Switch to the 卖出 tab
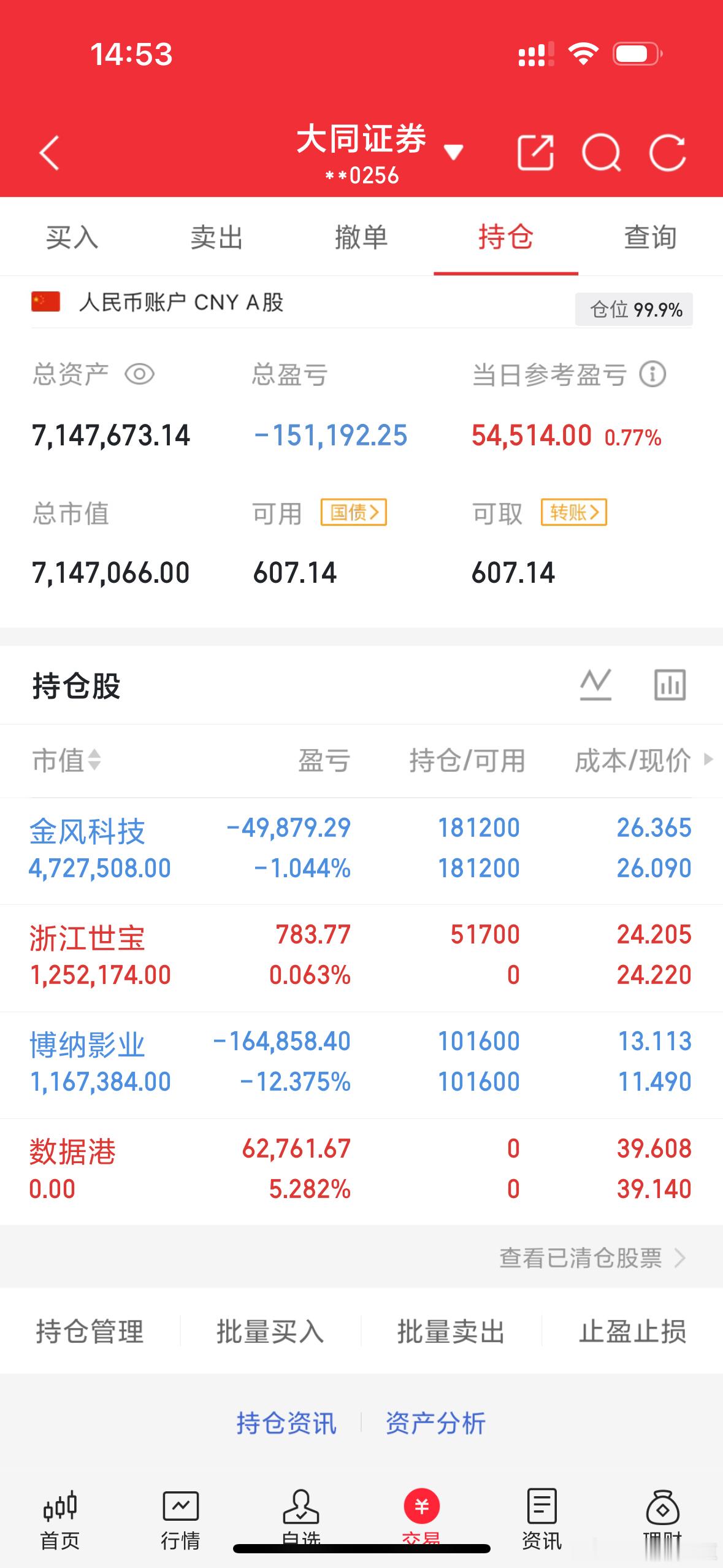 pyautogui.click(x=216, y=238)
